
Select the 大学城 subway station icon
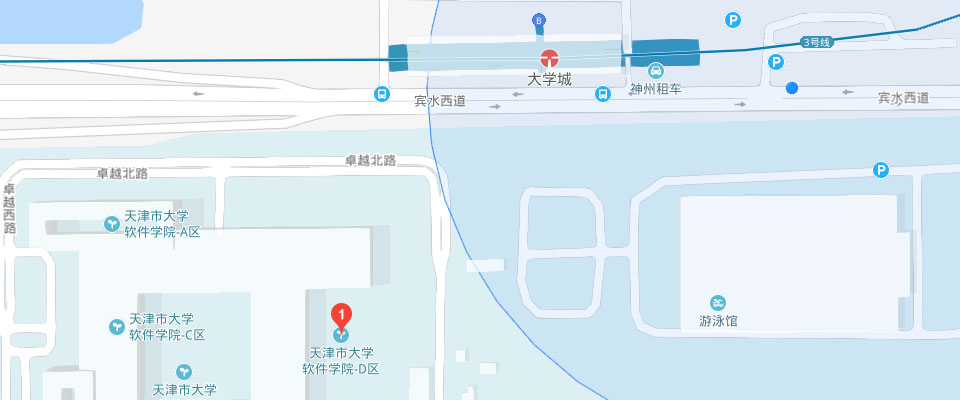(x=549, y=58)
